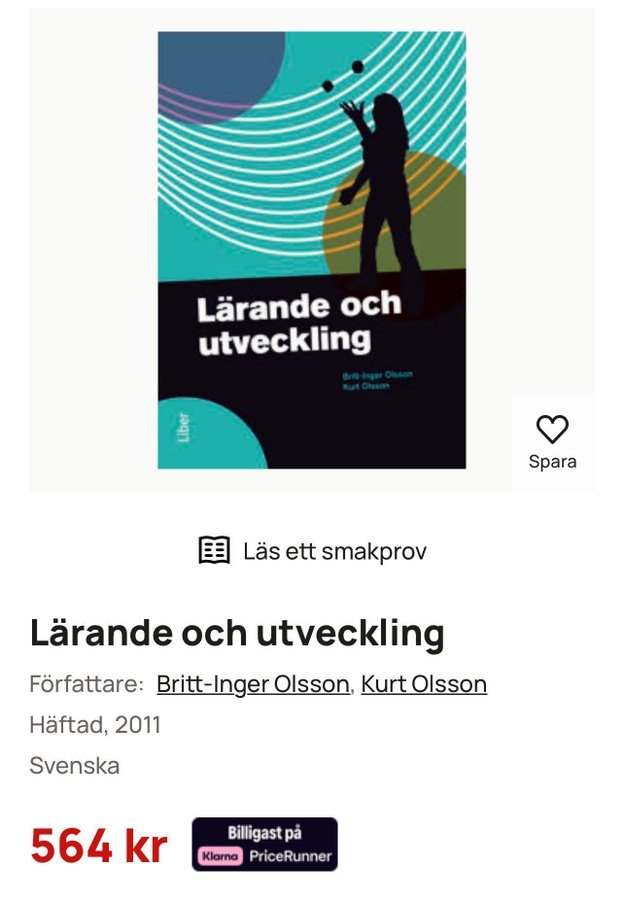Open the Billigast på PriceRunner badge
The image size is (624, 900).
coord(265,845)
